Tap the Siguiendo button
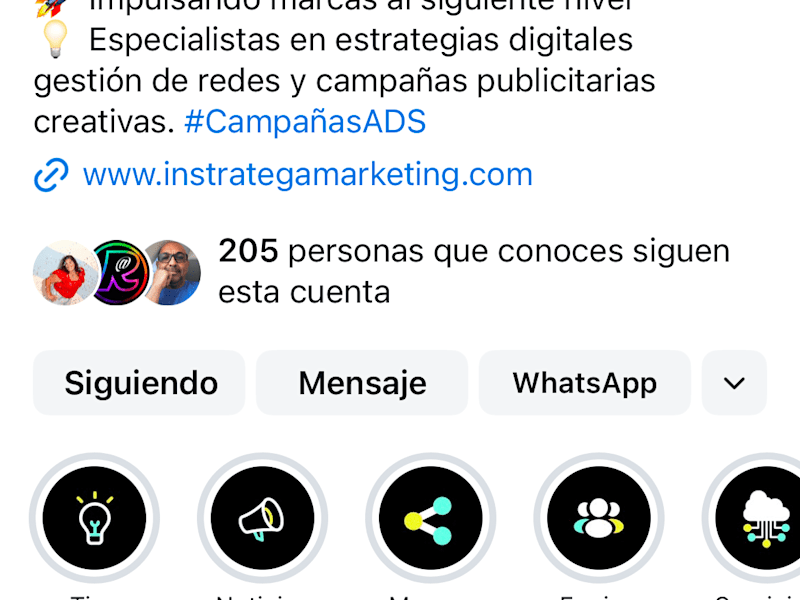 click(x=140, y=383)
